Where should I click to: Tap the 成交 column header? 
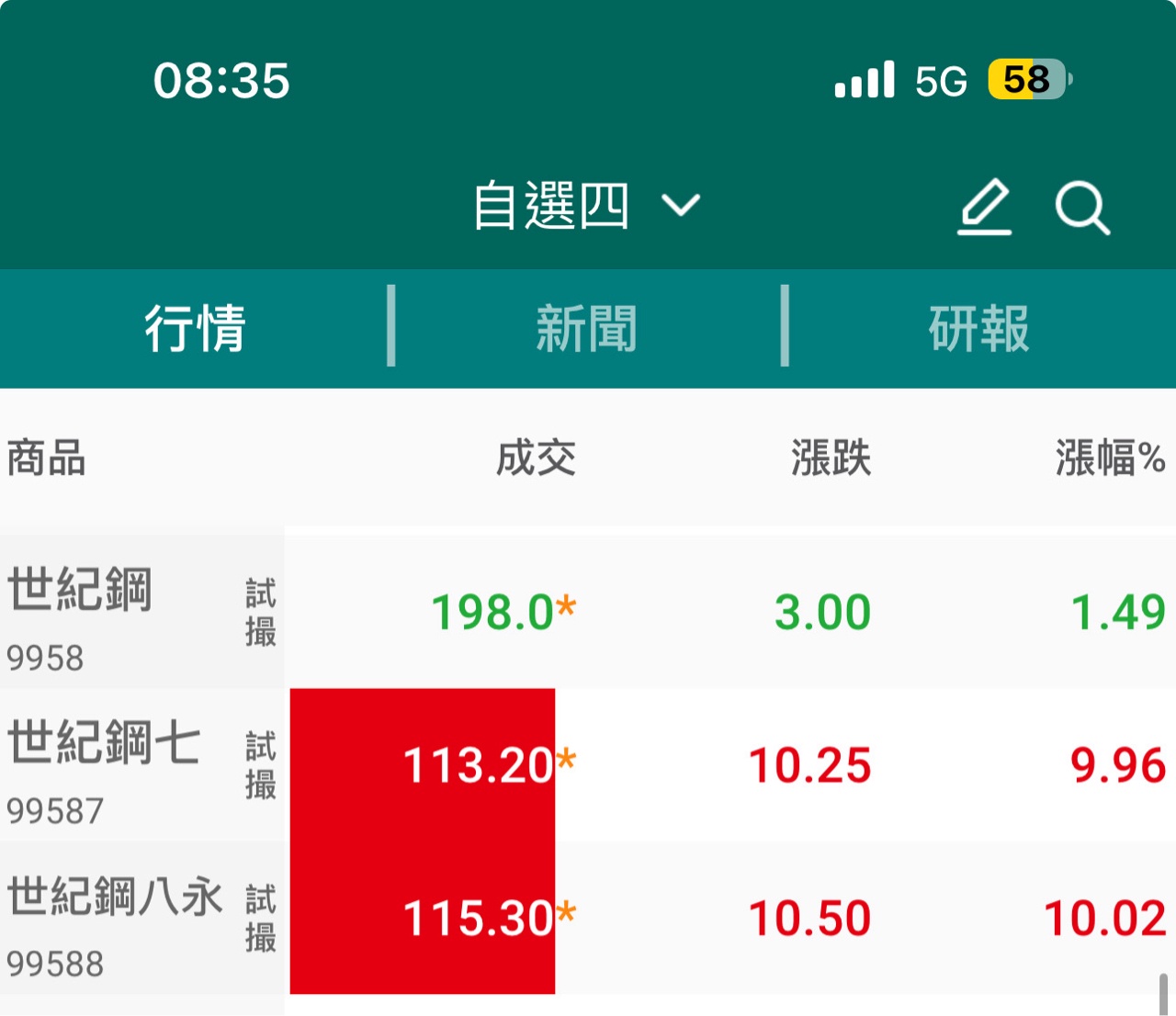(536, 457)
